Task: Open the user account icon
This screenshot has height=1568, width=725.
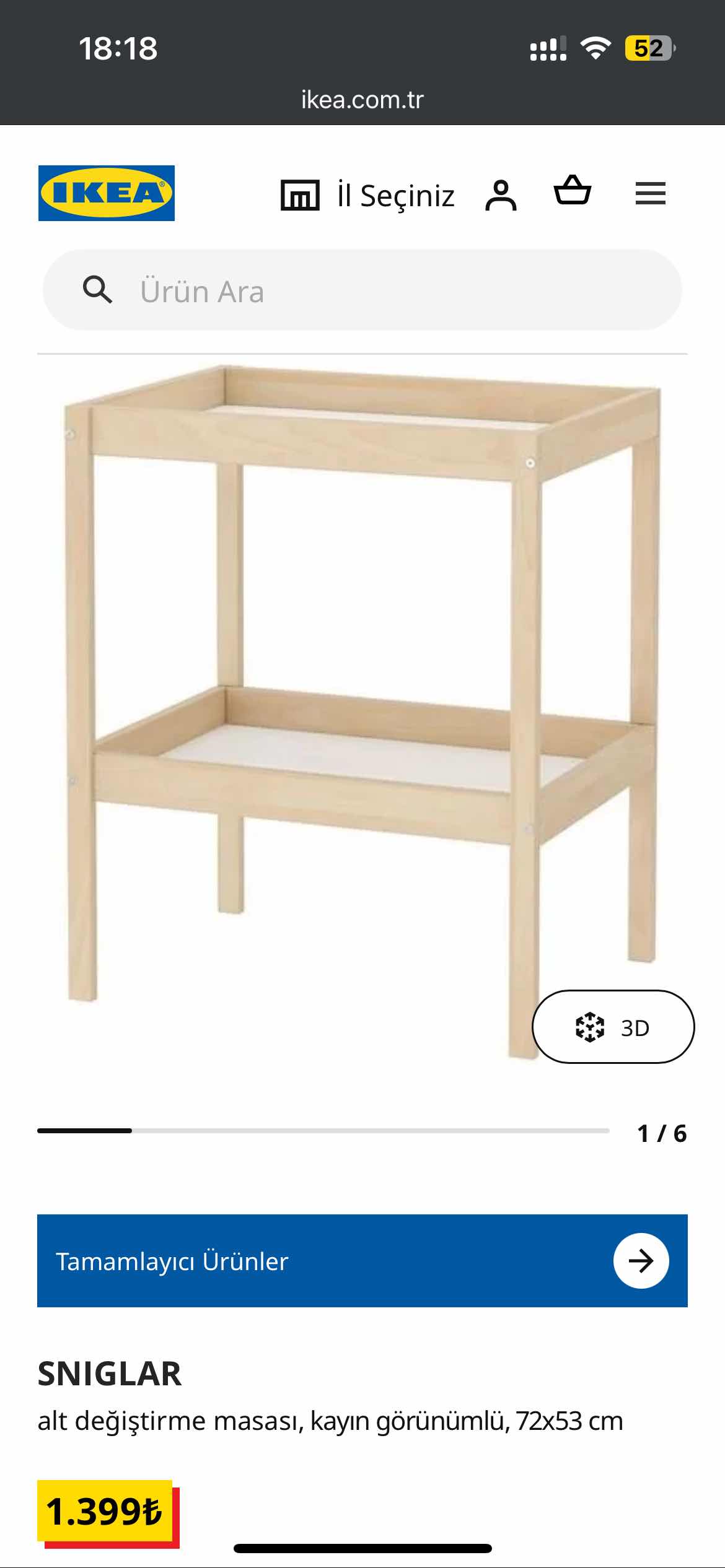Action: click(x=501, y=195)
